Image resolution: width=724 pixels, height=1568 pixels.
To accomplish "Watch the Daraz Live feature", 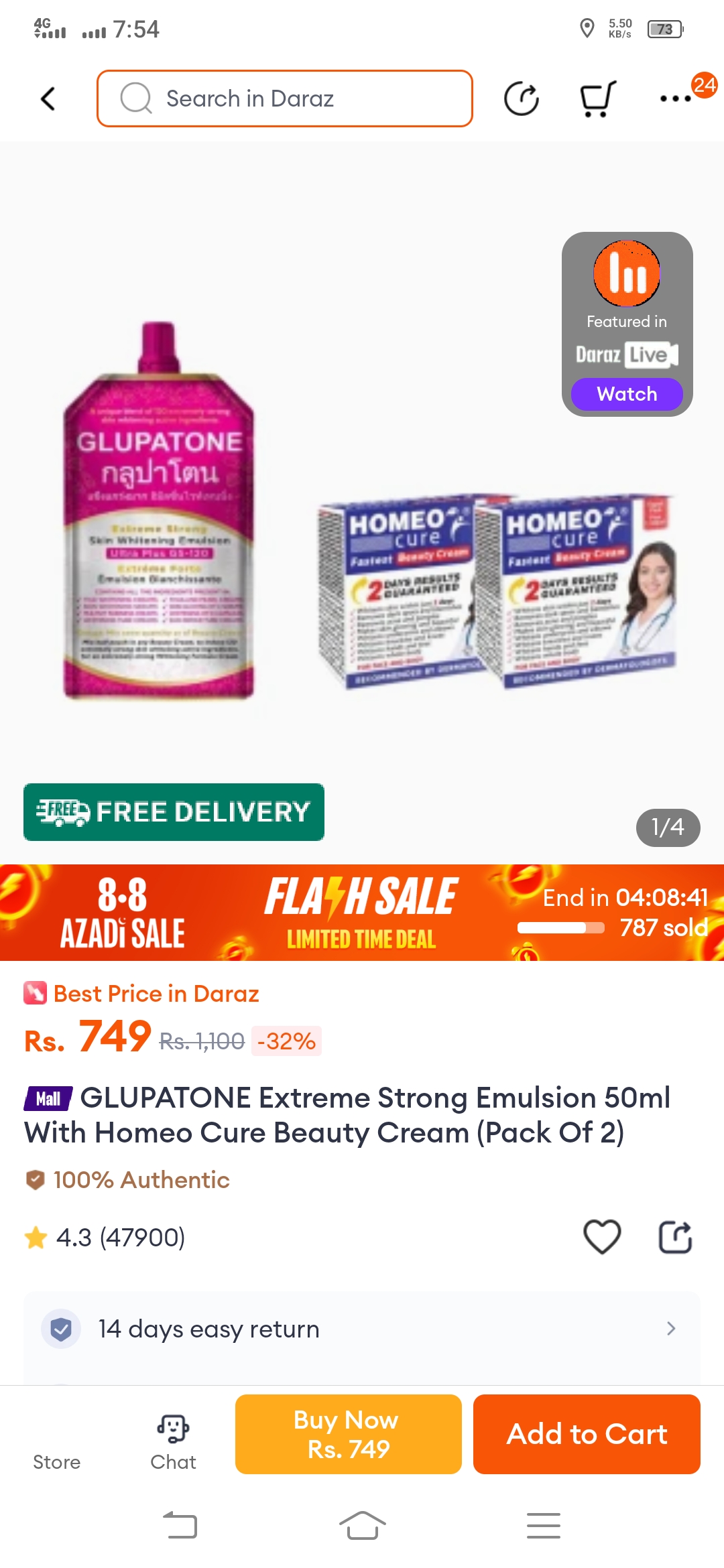I will 627,393.
